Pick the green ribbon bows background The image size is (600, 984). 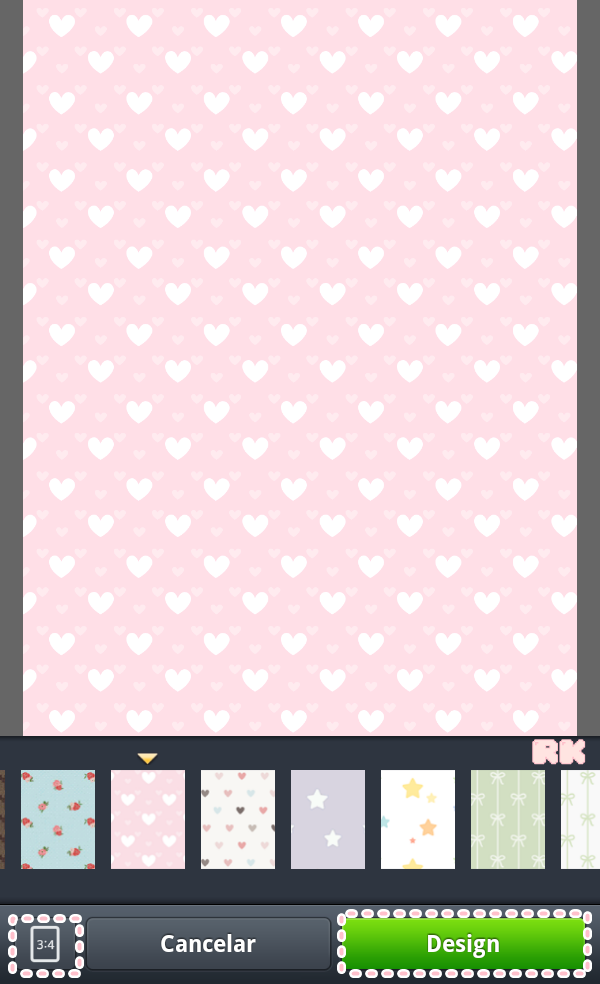point(508,819)
